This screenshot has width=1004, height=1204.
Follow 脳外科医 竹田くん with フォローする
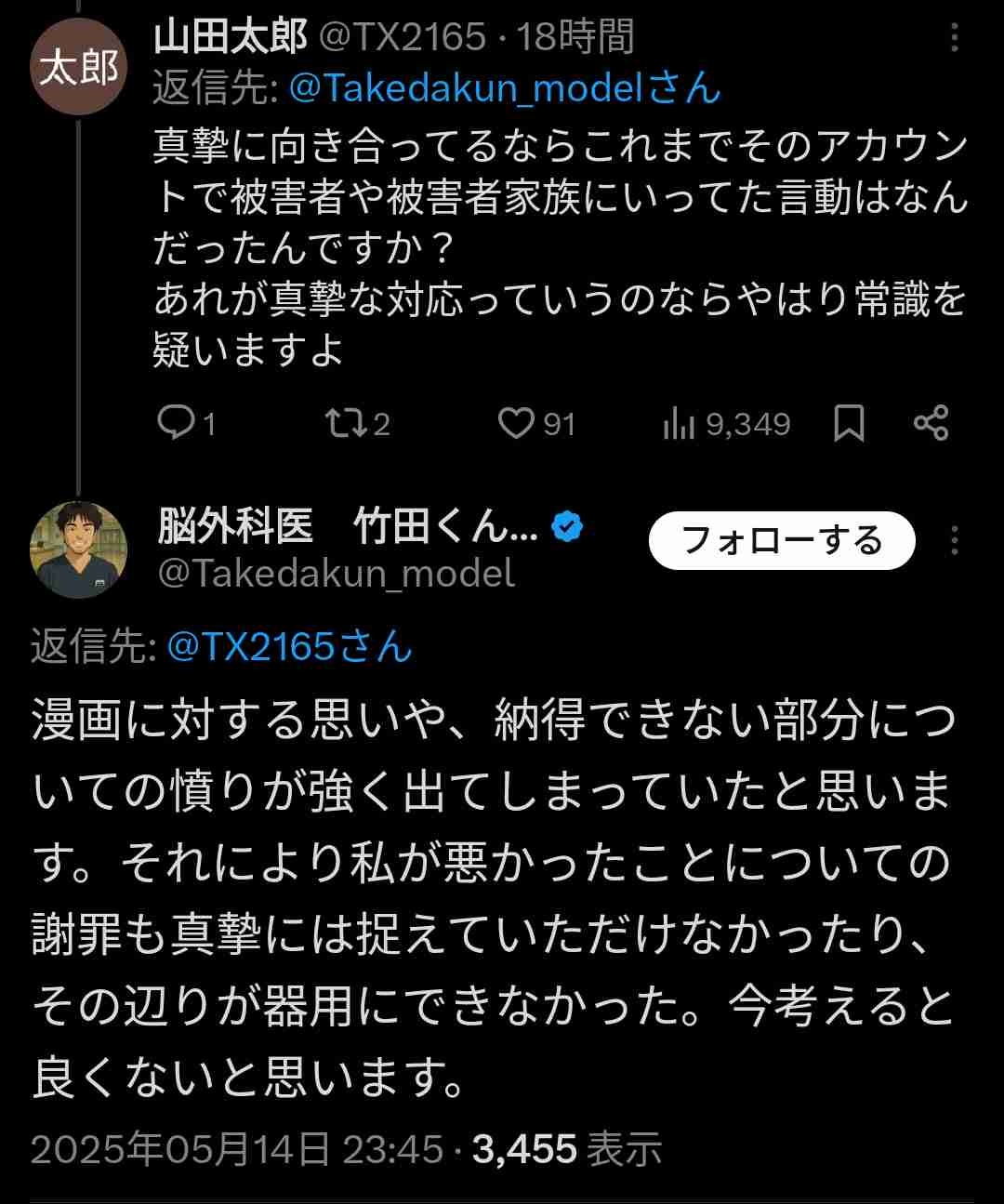(x=782, y=540)
